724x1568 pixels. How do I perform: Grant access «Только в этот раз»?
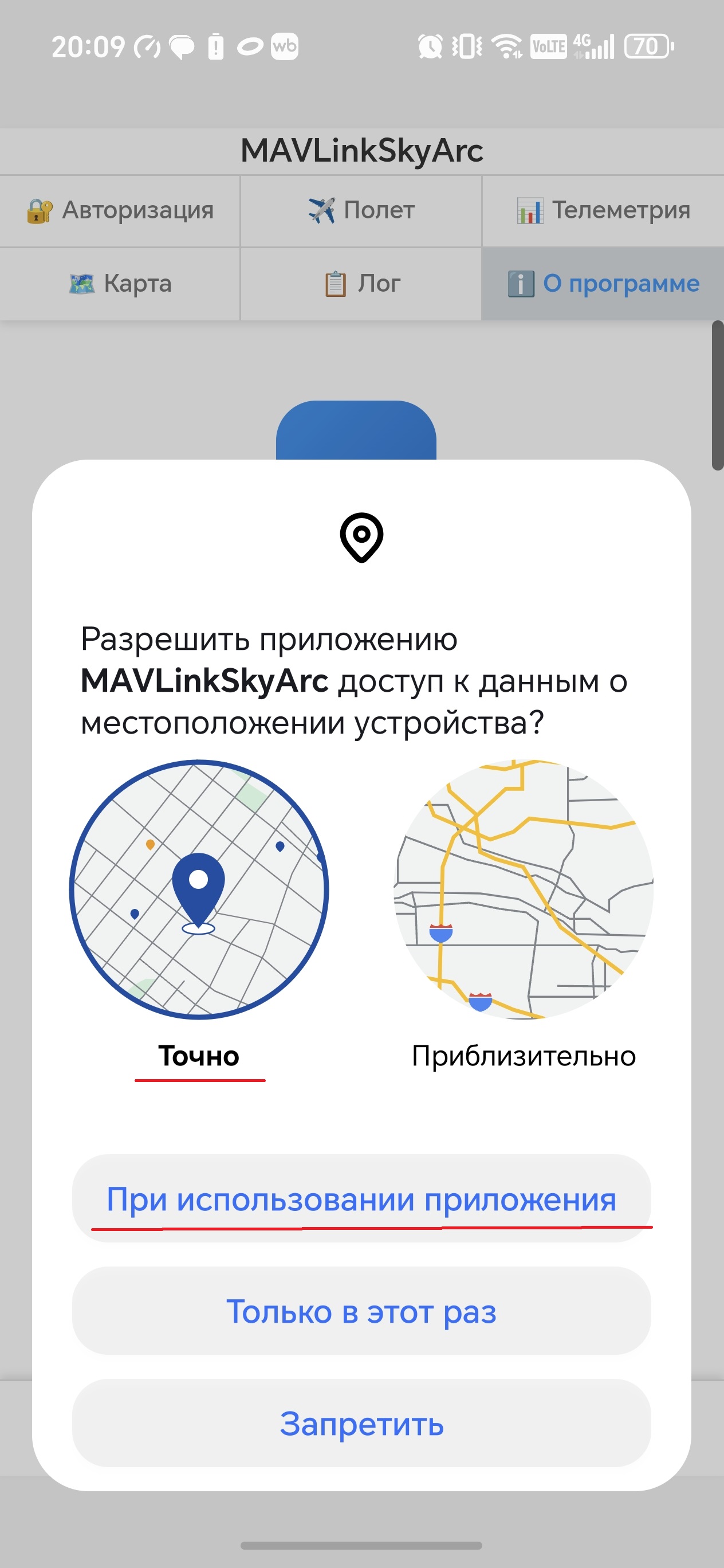[361, 1311]
